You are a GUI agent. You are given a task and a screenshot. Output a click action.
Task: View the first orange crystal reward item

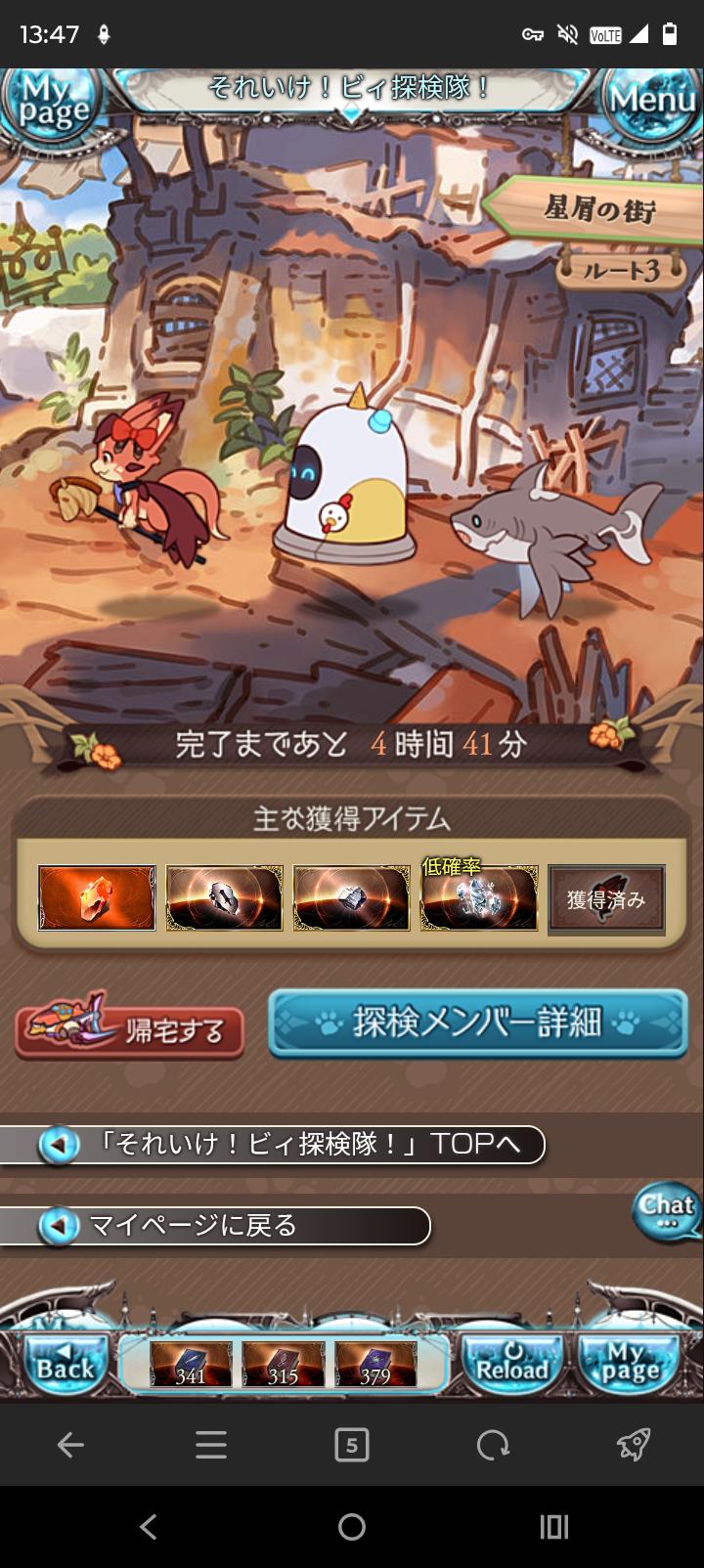point(97,897)
